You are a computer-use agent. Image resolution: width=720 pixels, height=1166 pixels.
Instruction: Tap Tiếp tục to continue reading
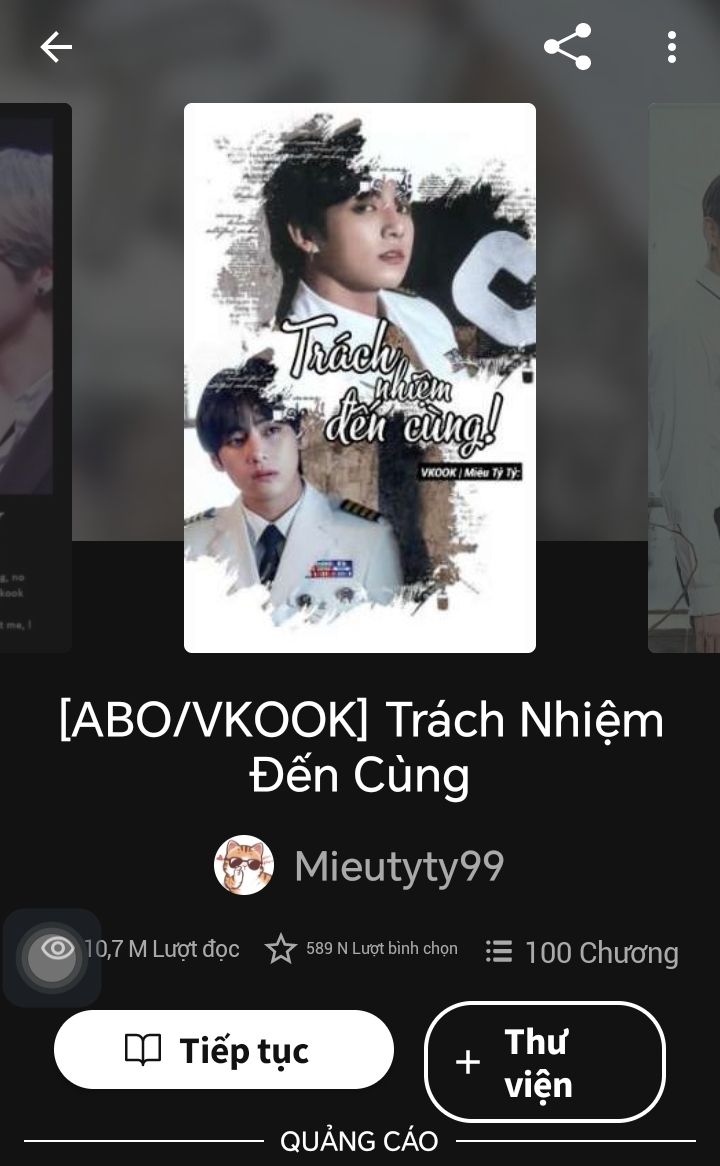[224, 1050]
